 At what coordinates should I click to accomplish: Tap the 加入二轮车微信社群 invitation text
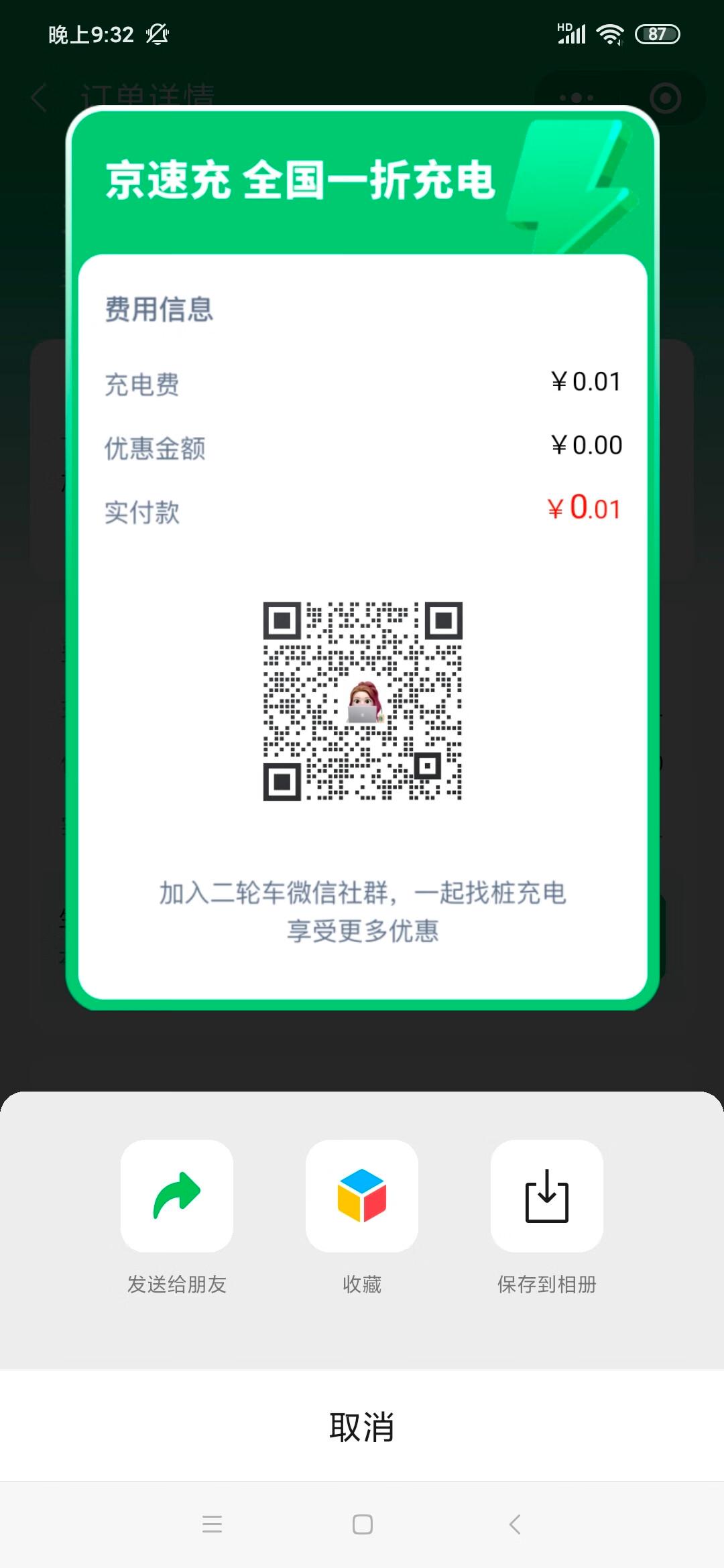point(362,894)
